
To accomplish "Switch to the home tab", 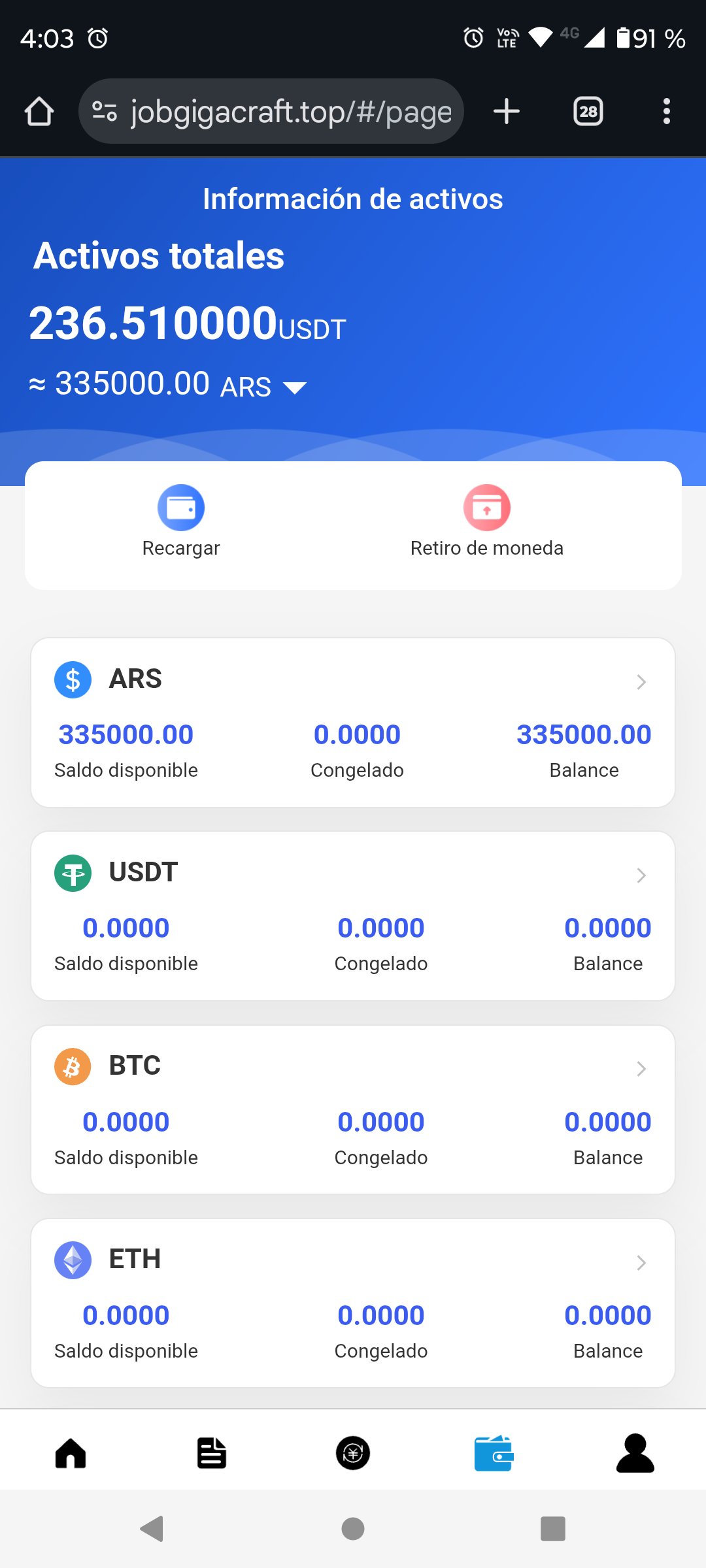I will 71,1454.
